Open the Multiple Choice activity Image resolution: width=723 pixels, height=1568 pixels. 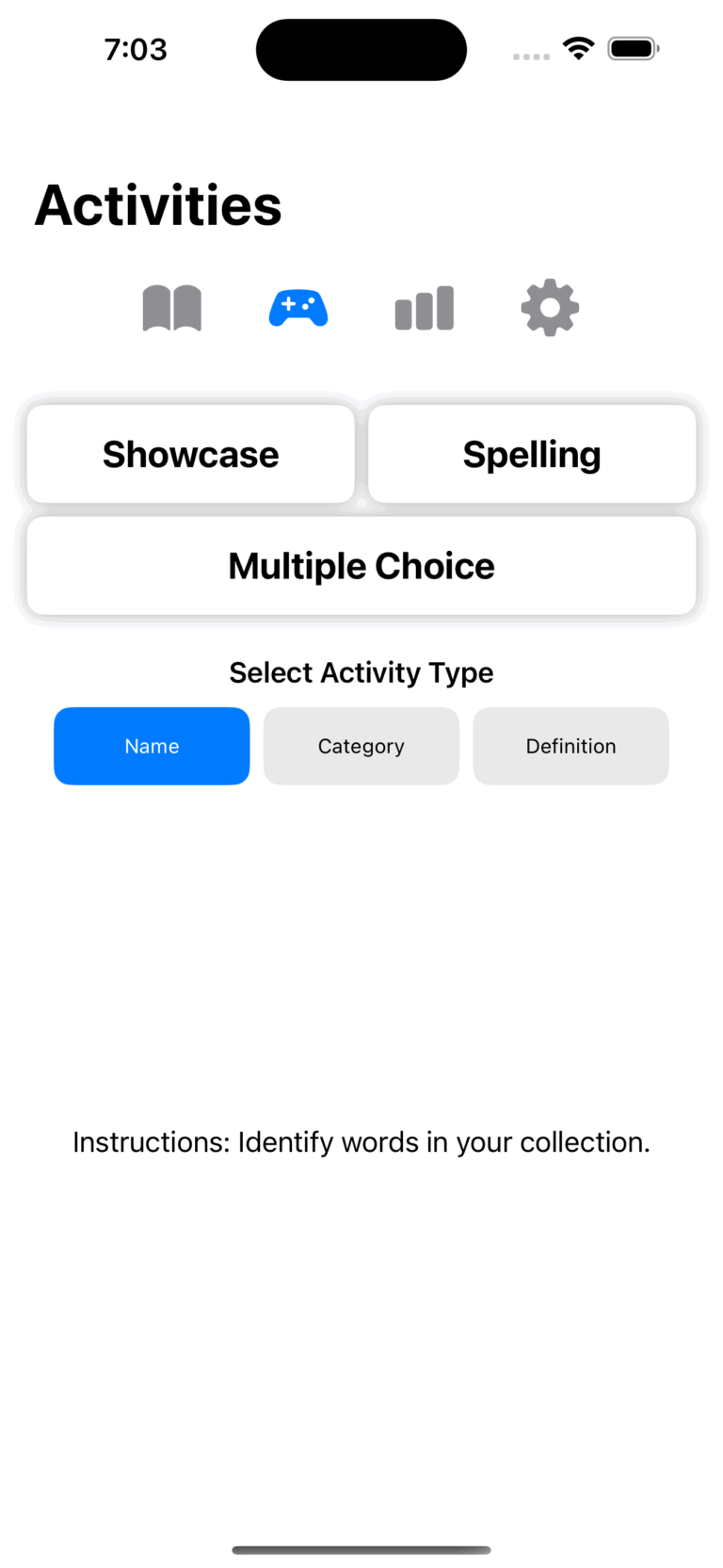tap(361, 565)
